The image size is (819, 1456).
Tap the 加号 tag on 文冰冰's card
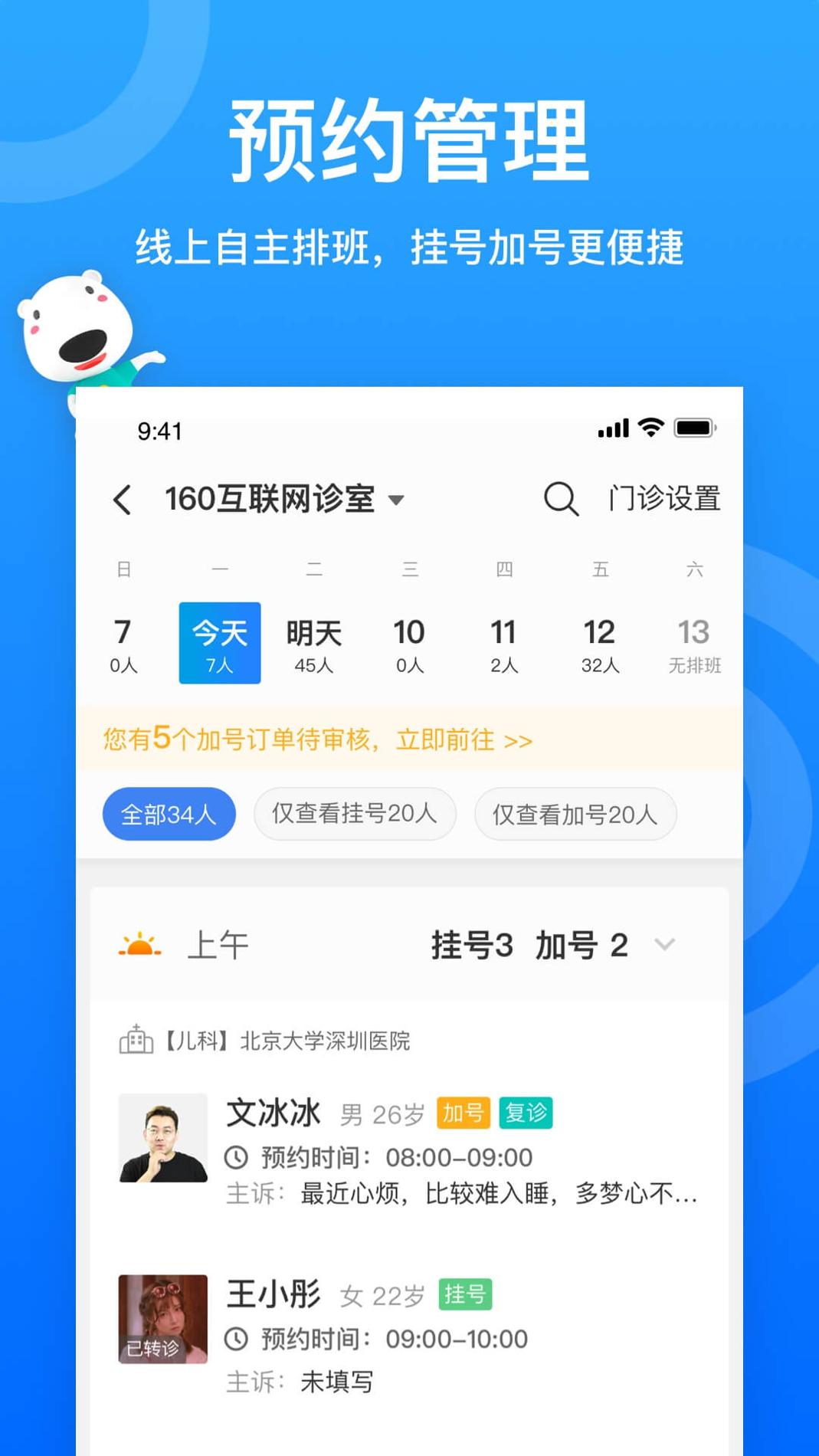coord(461,1113)
